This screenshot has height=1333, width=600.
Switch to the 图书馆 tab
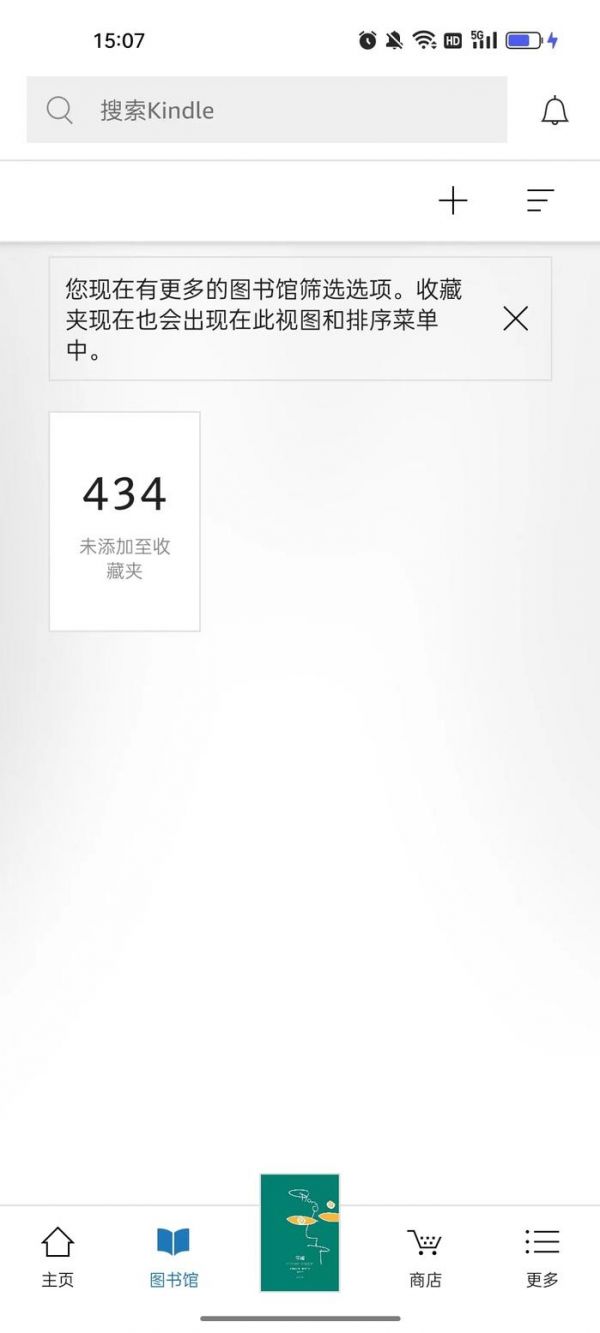pos(174,1257)
